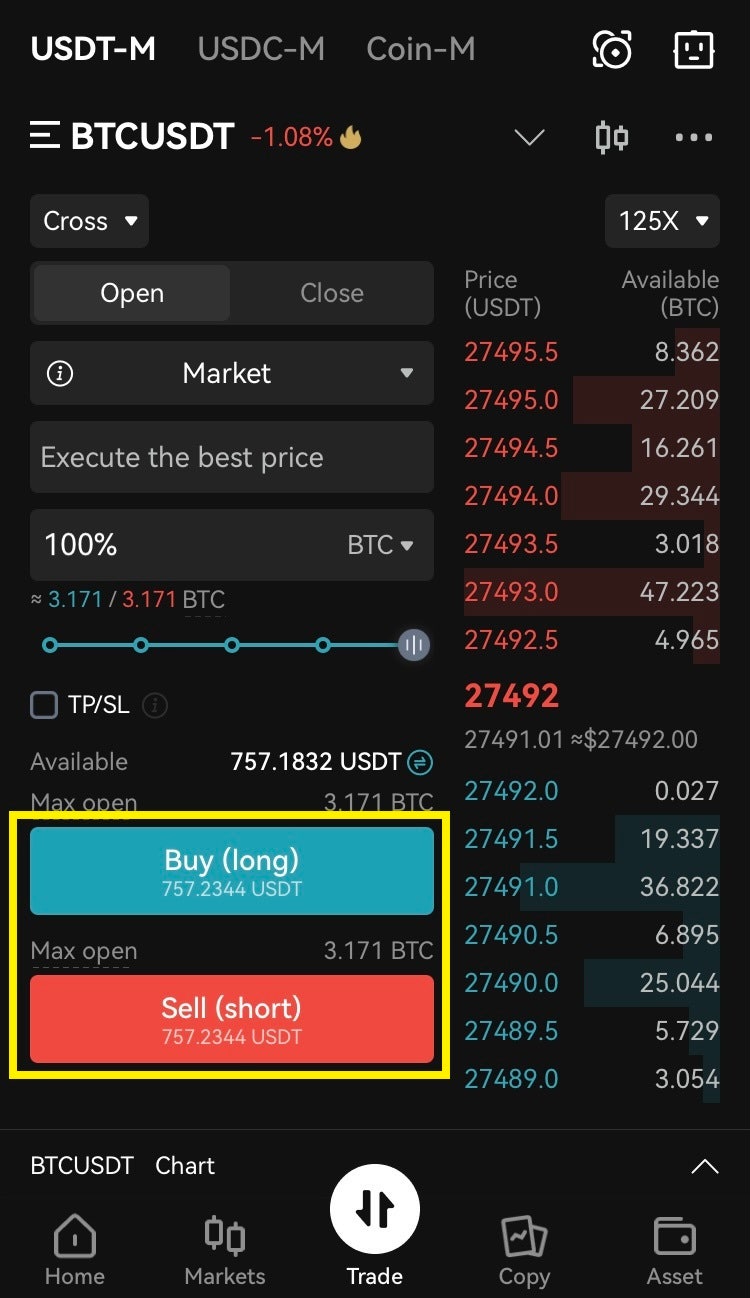This screenshot has height=1298, width=750.
Task: Switch to the USDC-M tab
Action: [261, 49]
